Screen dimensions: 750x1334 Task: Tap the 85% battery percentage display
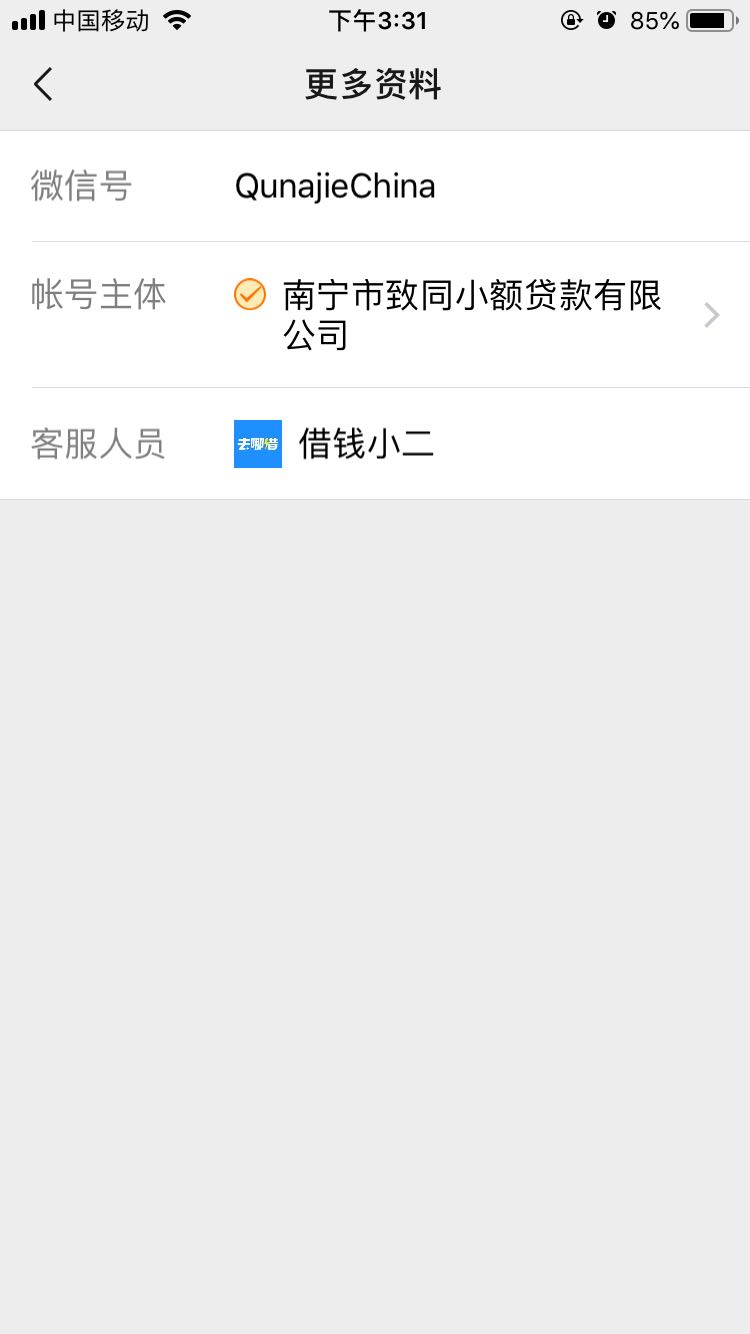(x=655, y=18)
